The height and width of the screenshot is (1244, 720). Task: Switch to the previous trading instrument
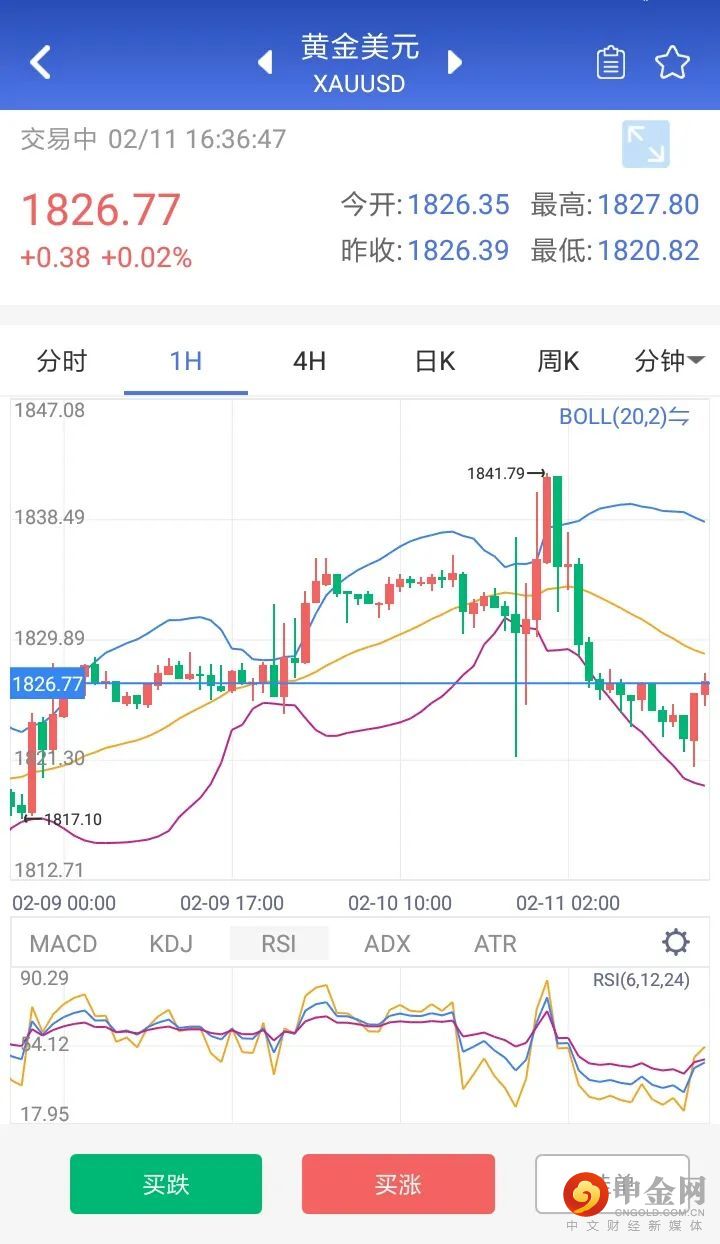pyautogui.click(x=265, y=62)
